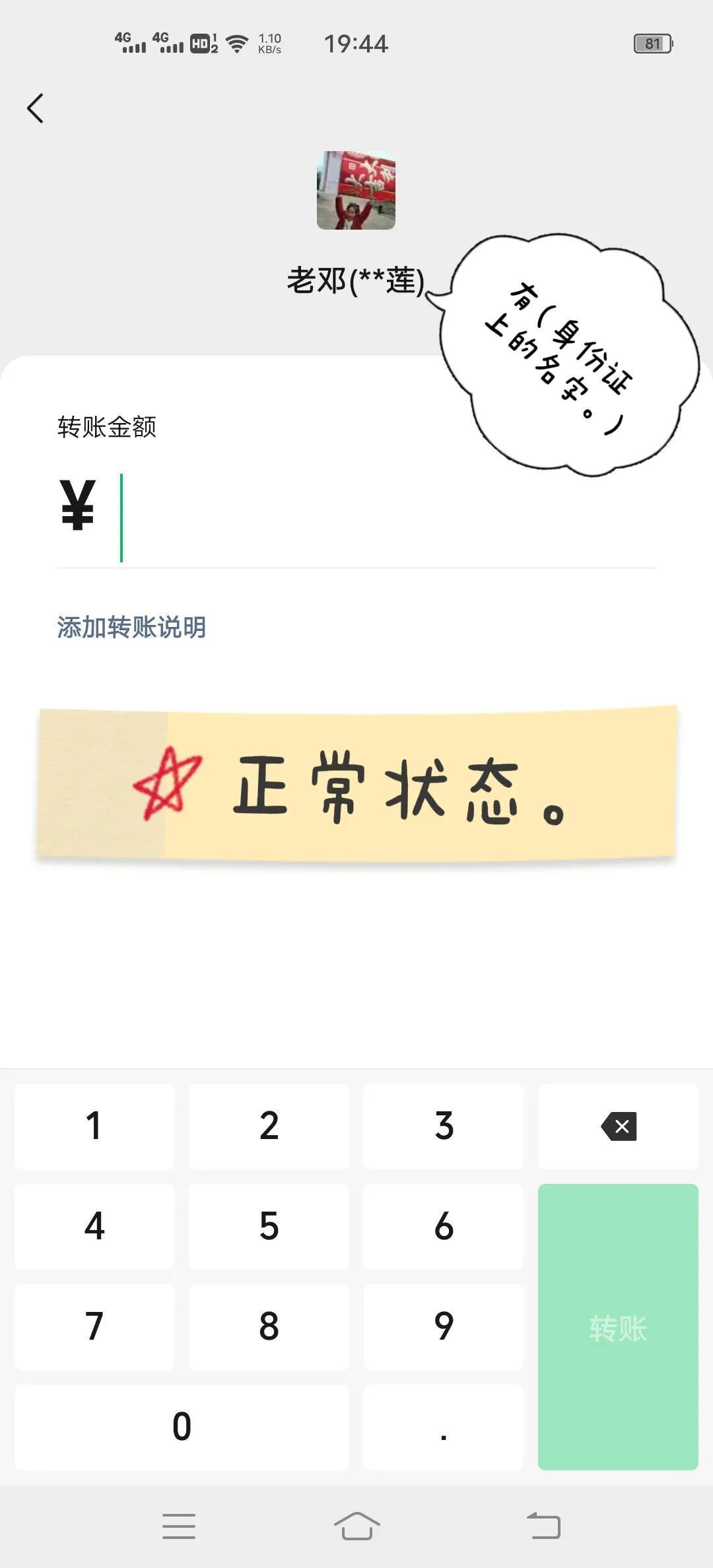Viewport: 713px width, 1568px height.
Task: Type digit 9 on the keypad
Action: click(x=444, y=1327)
